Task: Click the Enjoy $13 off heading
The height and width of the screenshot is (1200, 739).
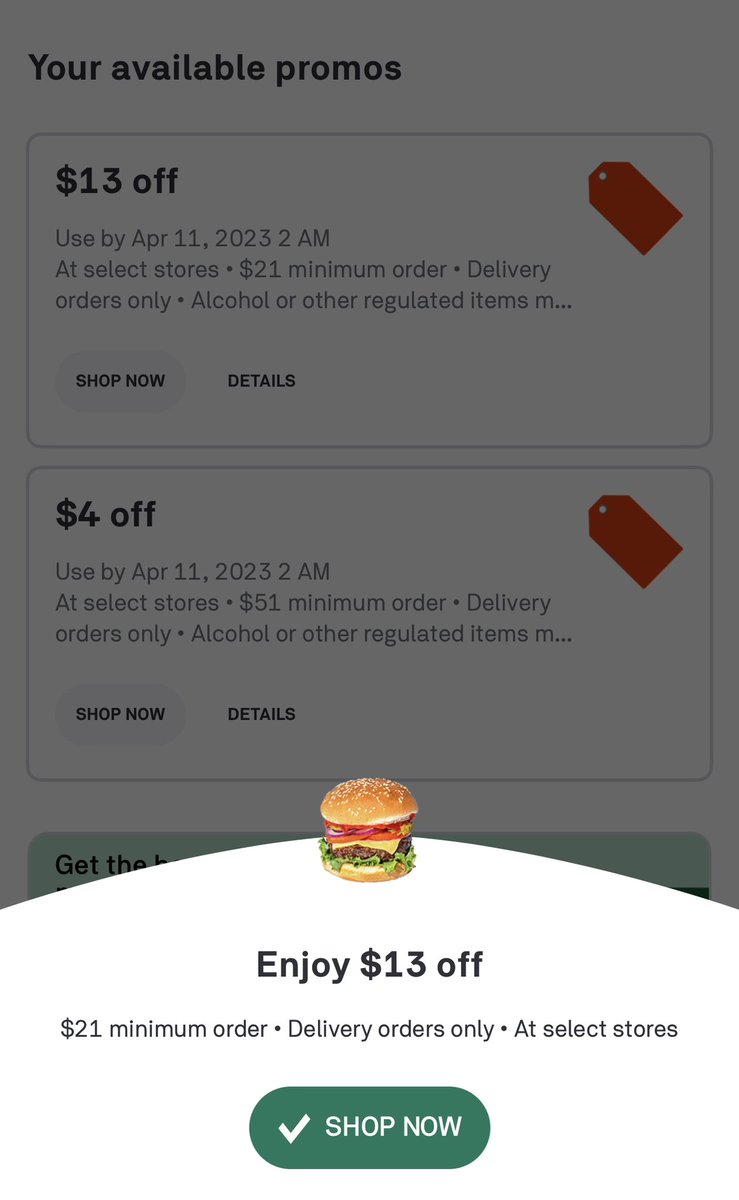Action: coord(369,965)
